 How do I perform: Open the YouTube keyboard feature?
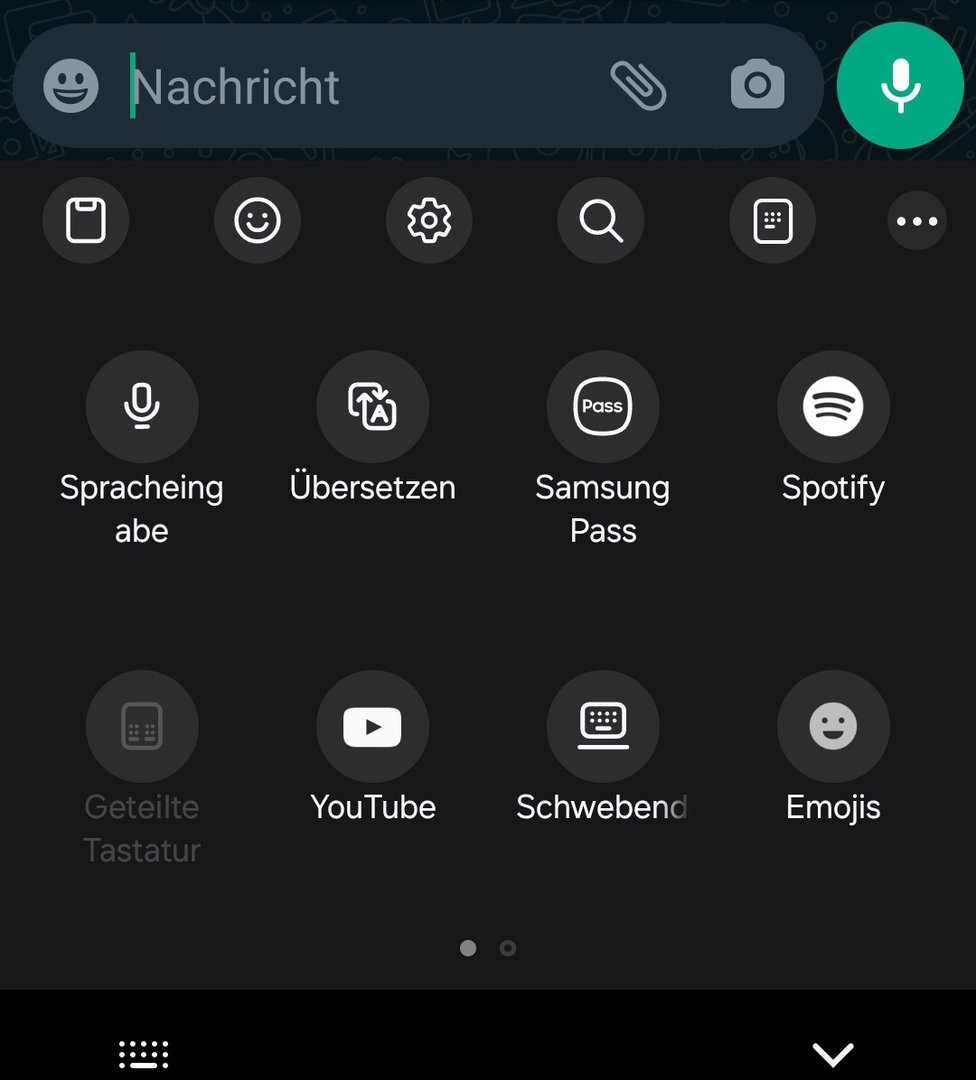click(372, 727)
